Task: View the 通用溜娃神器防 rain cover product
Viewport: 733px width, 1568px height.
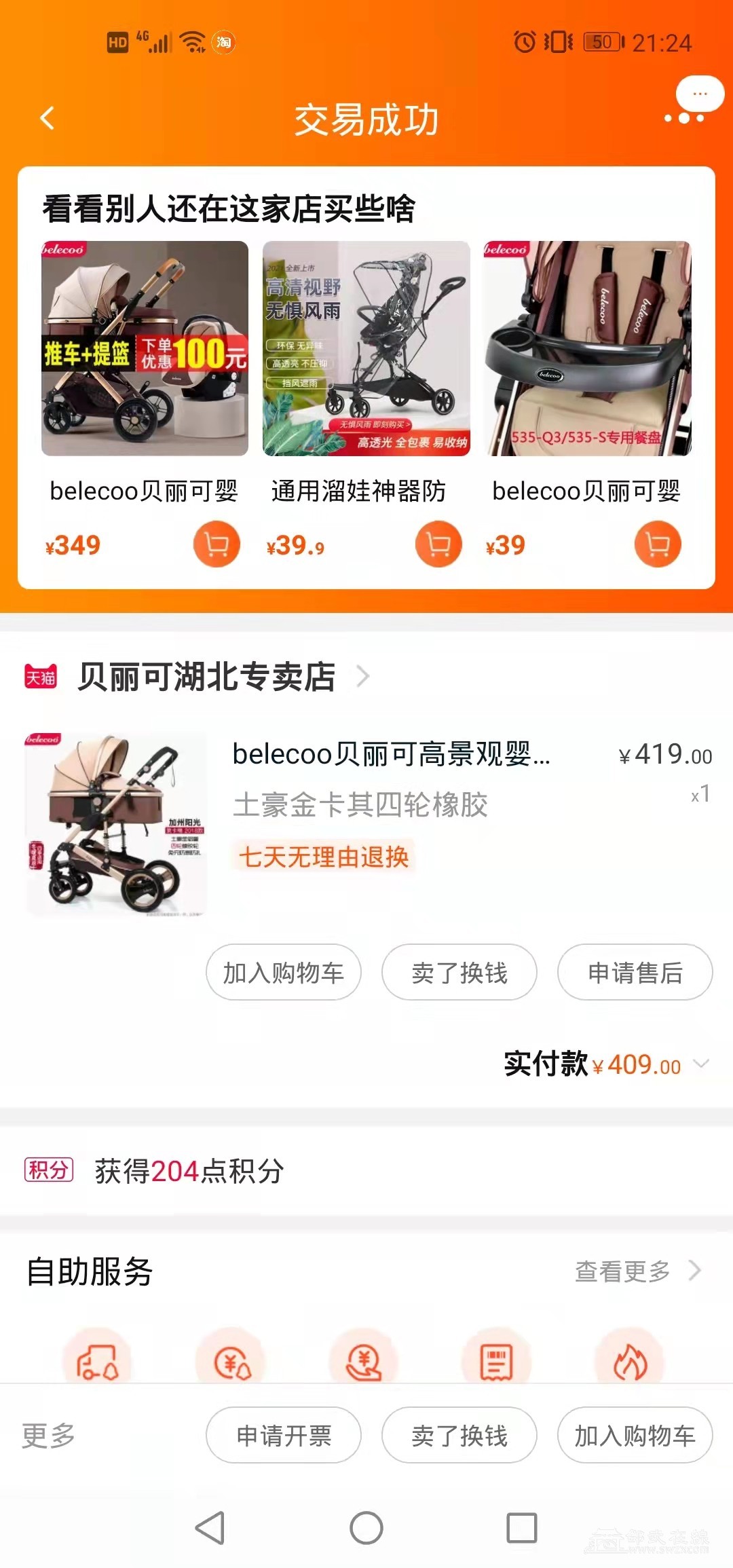Action: point(366,348)
